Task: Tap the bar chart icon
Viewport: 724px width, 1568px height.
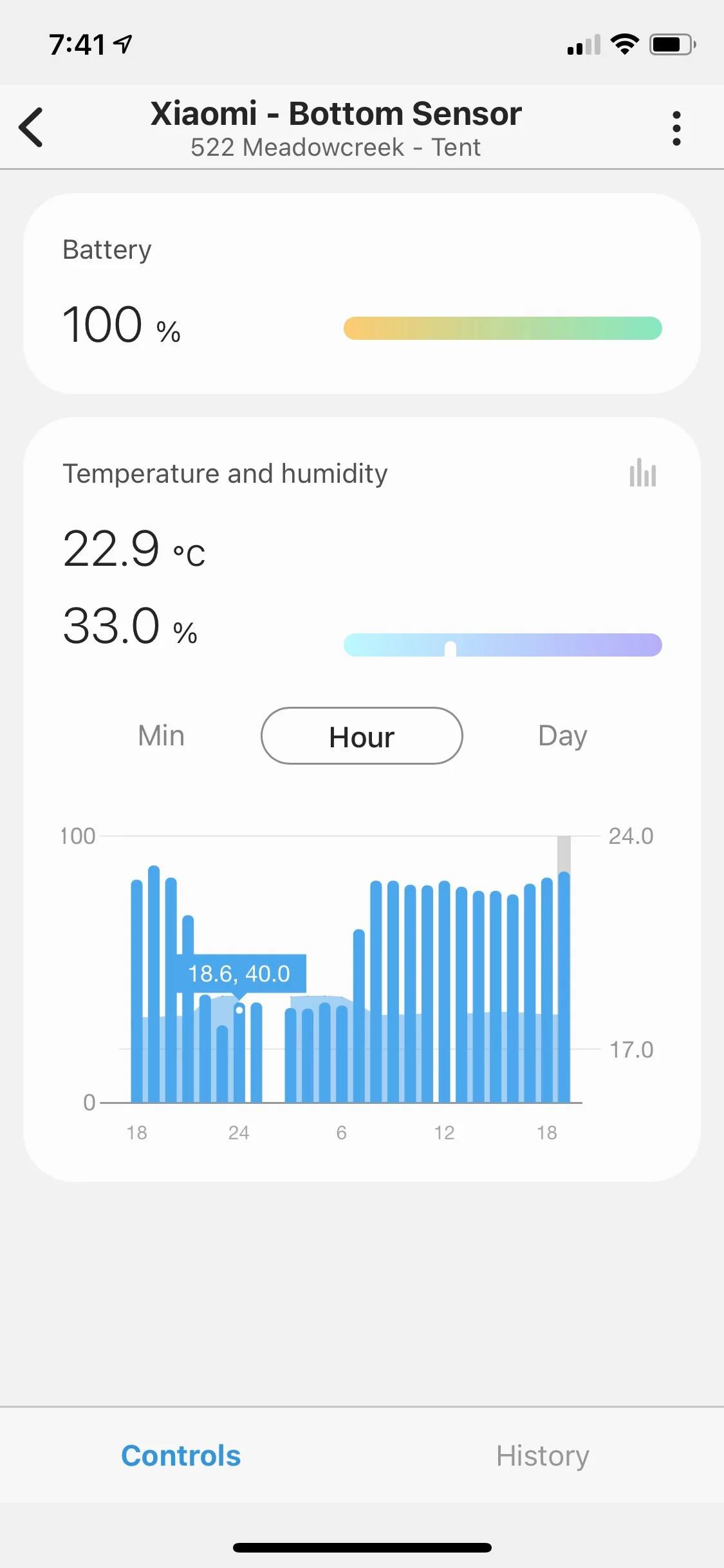Action: (x=642, y=472)
